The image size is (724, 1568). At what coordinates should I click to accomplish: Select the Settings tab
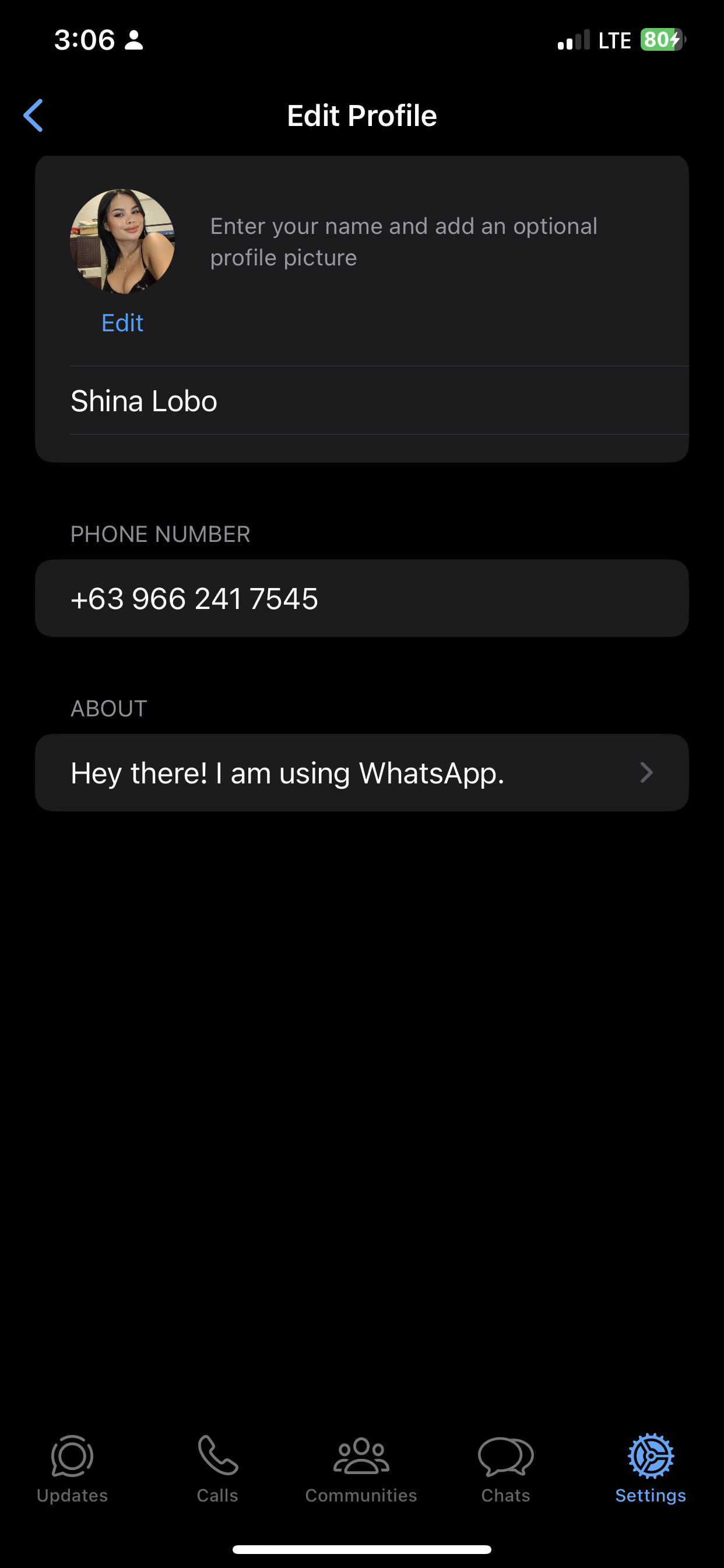(651, 1469)
